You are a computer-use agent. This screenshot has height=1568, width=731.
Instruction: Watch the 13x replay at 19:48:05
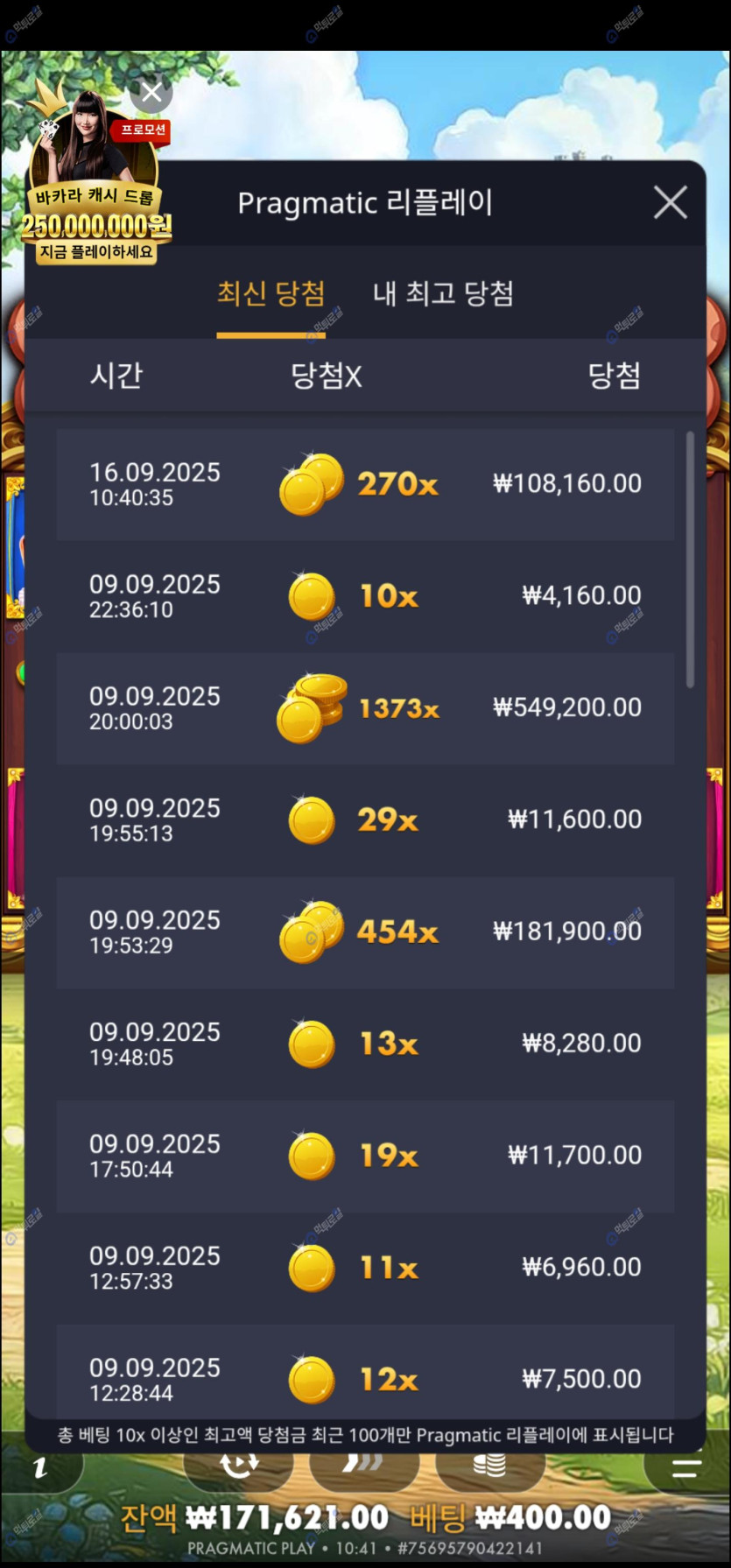(x=365, y=1044)
